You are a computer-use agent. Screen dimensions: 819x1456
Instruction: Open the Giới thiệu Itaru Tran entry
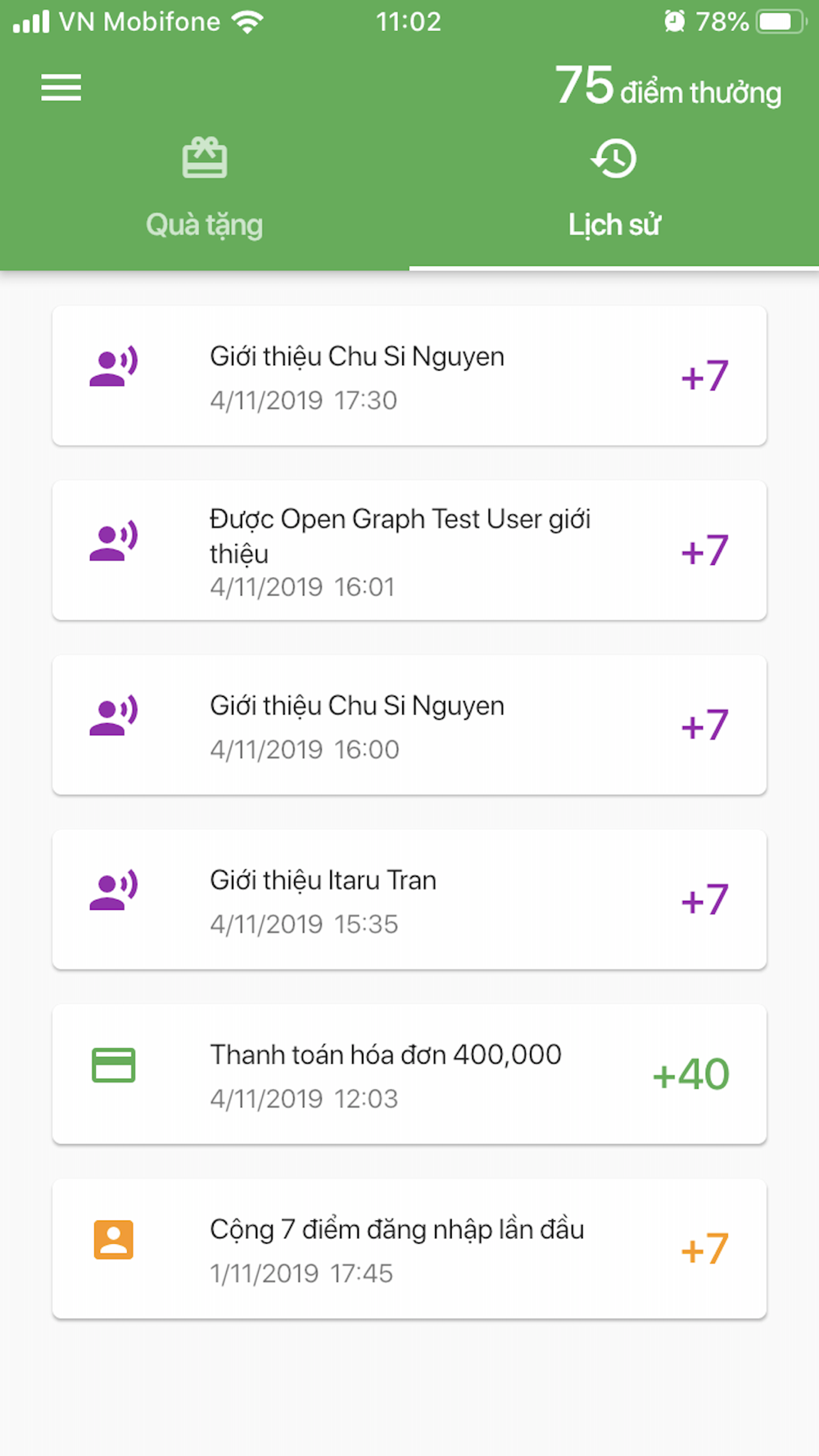[x=409, y=899]
